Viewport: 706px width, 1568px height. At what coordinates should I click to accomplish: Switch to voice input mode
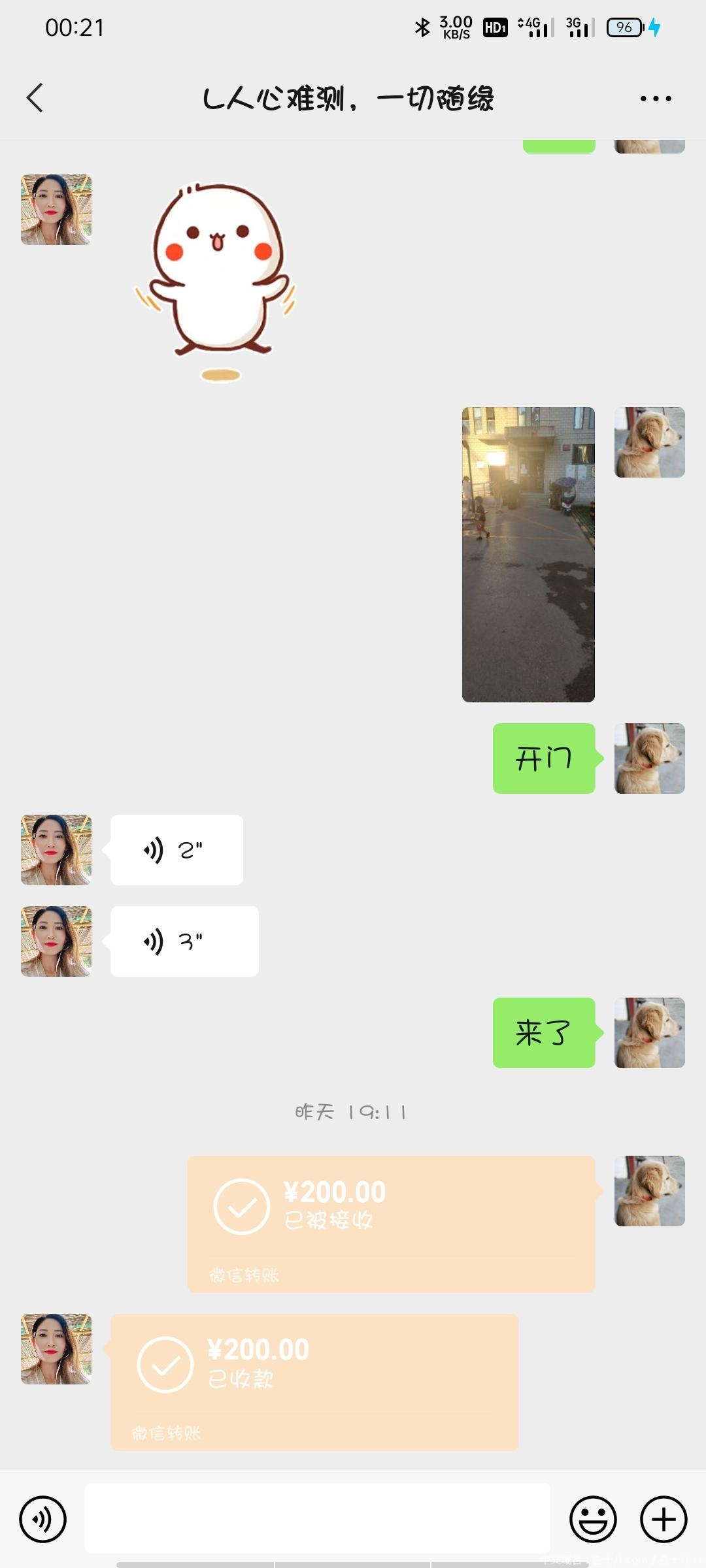43,1519
